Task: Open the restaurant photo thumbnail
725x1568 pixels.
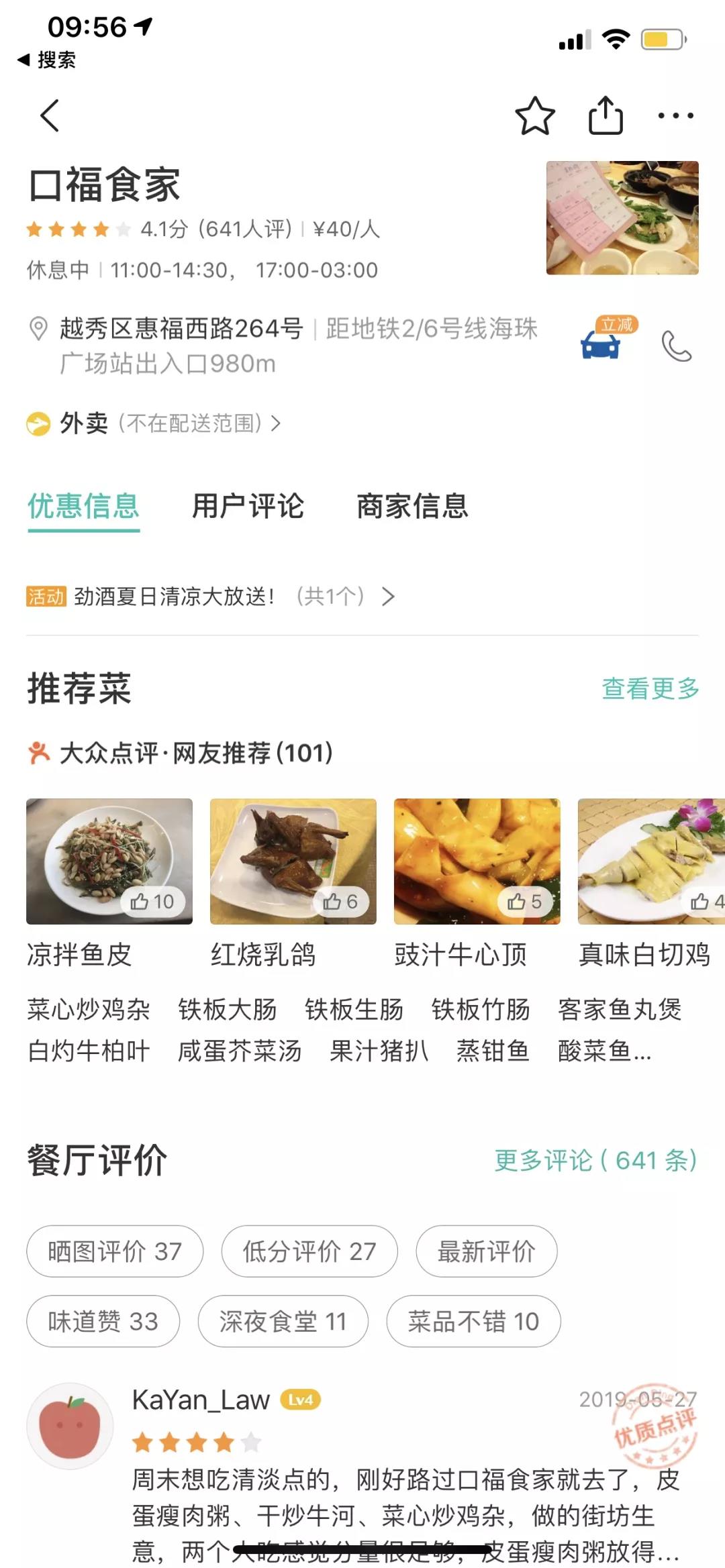Action: [622, 218]
